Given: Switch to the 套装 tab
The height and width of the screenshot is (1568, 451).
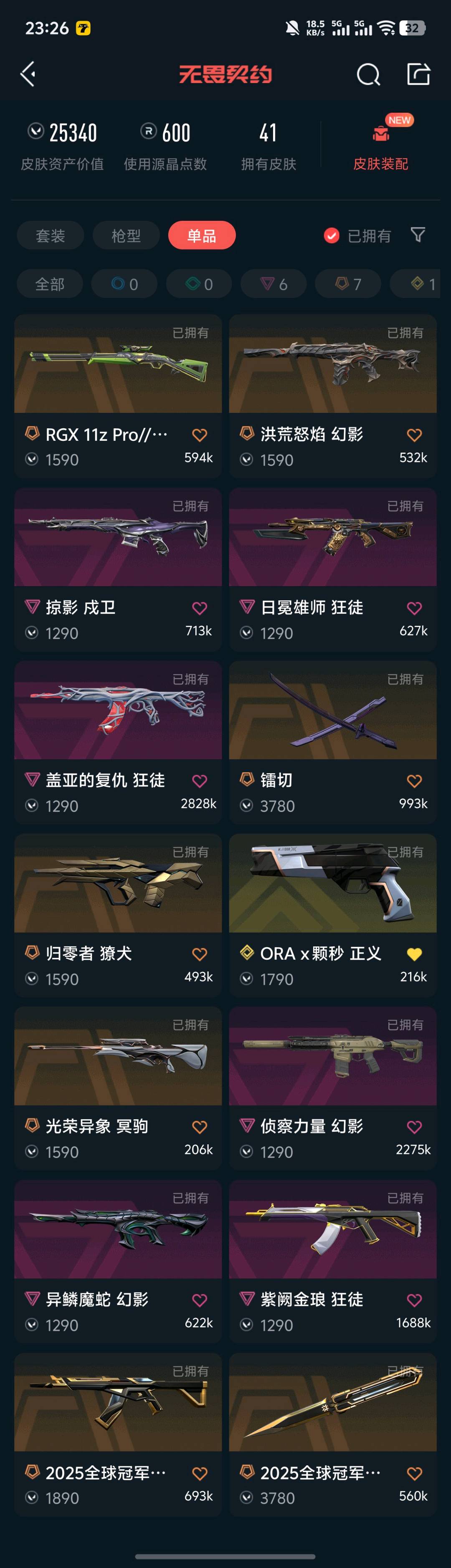Looking at the screenshot, I should coord(51,235).
